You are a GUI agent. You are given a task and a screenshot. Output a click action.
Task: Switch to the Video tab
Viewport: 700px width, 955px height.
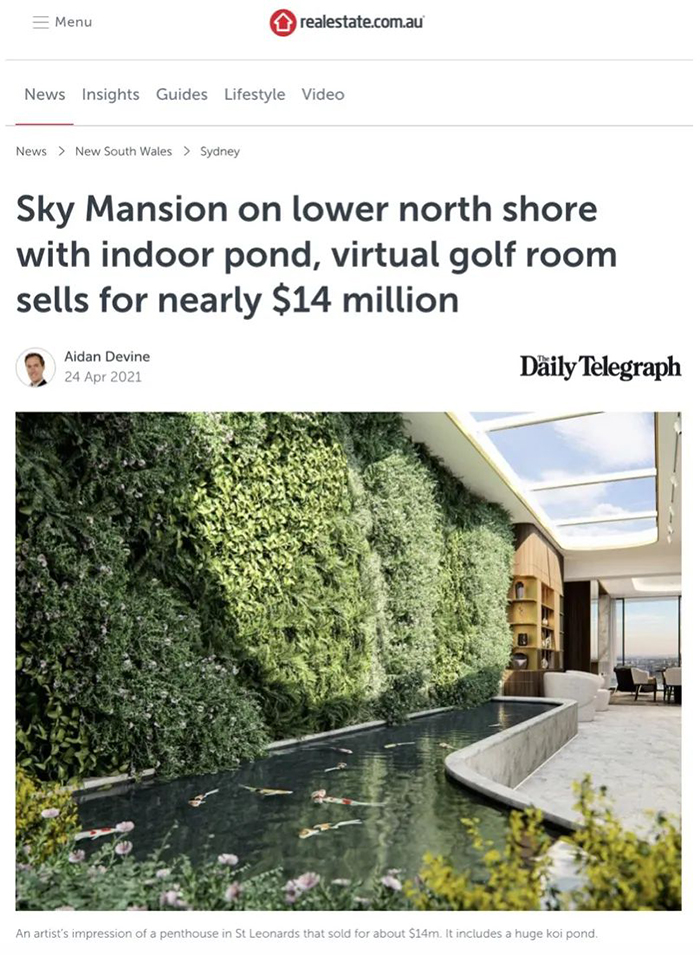322,94
